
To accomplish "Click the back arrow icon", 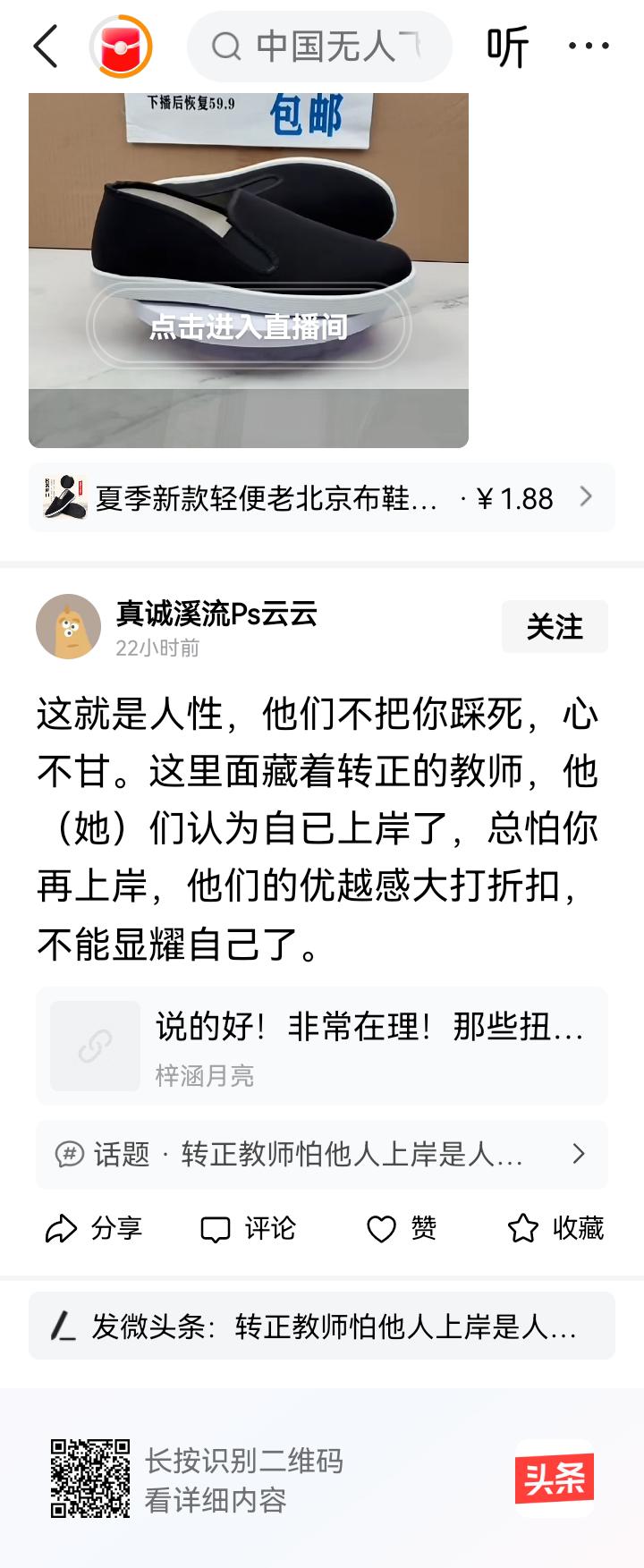I will pos(45,47).
